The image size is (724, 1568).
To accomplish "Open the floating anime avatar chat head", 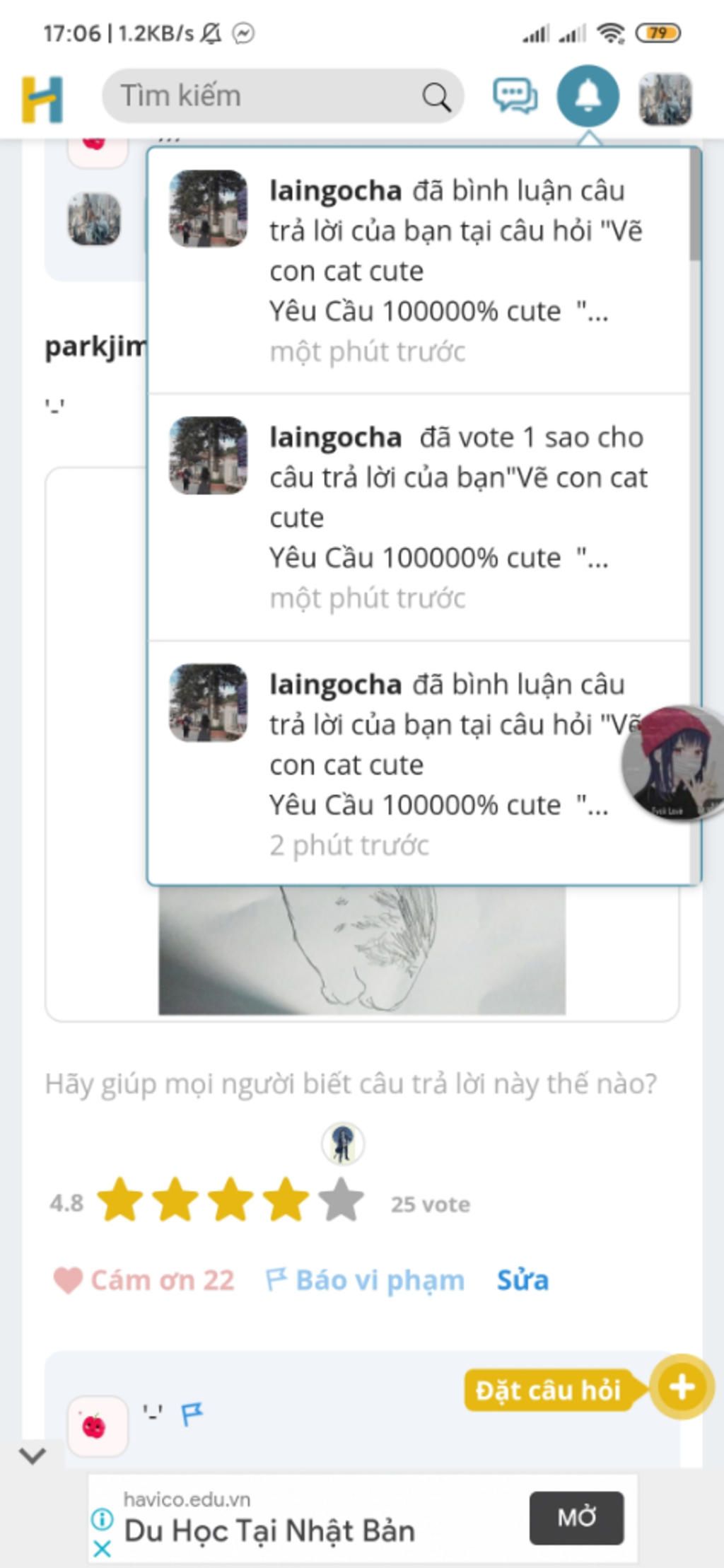I will [x=672, y=762].
